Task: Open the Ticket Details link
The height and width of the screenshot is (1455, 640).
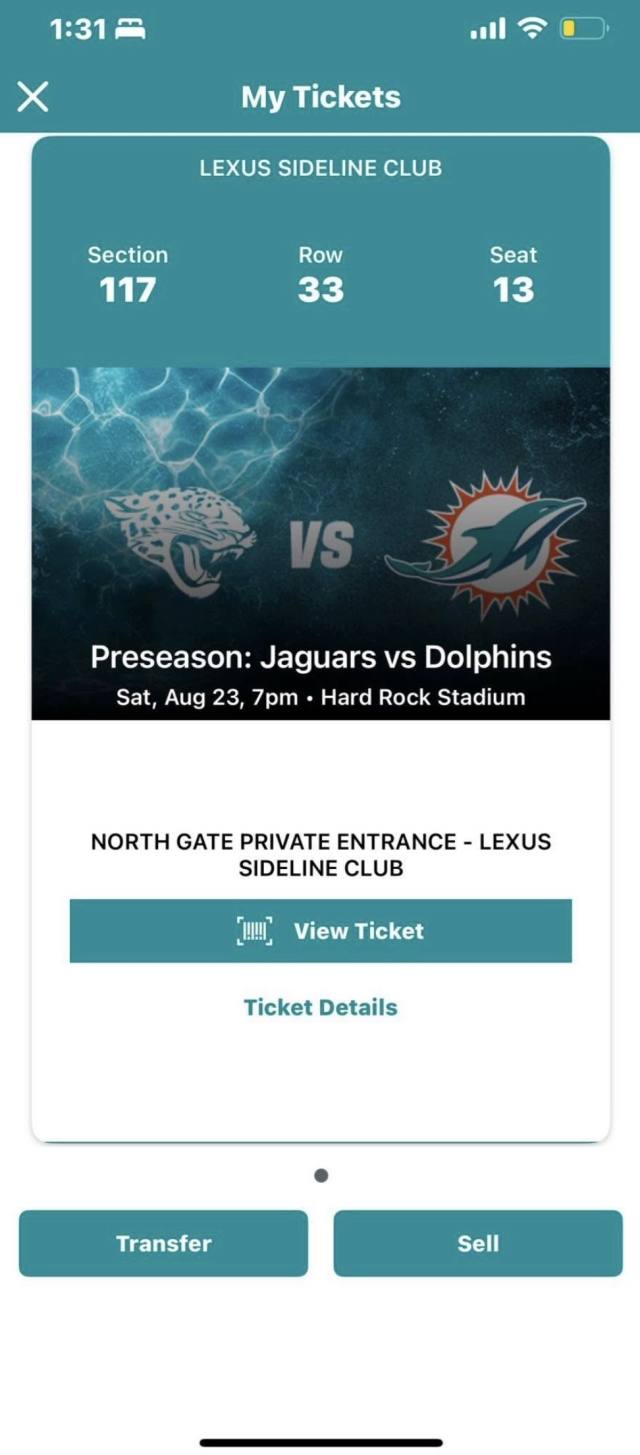Action: coord(320,1007)
